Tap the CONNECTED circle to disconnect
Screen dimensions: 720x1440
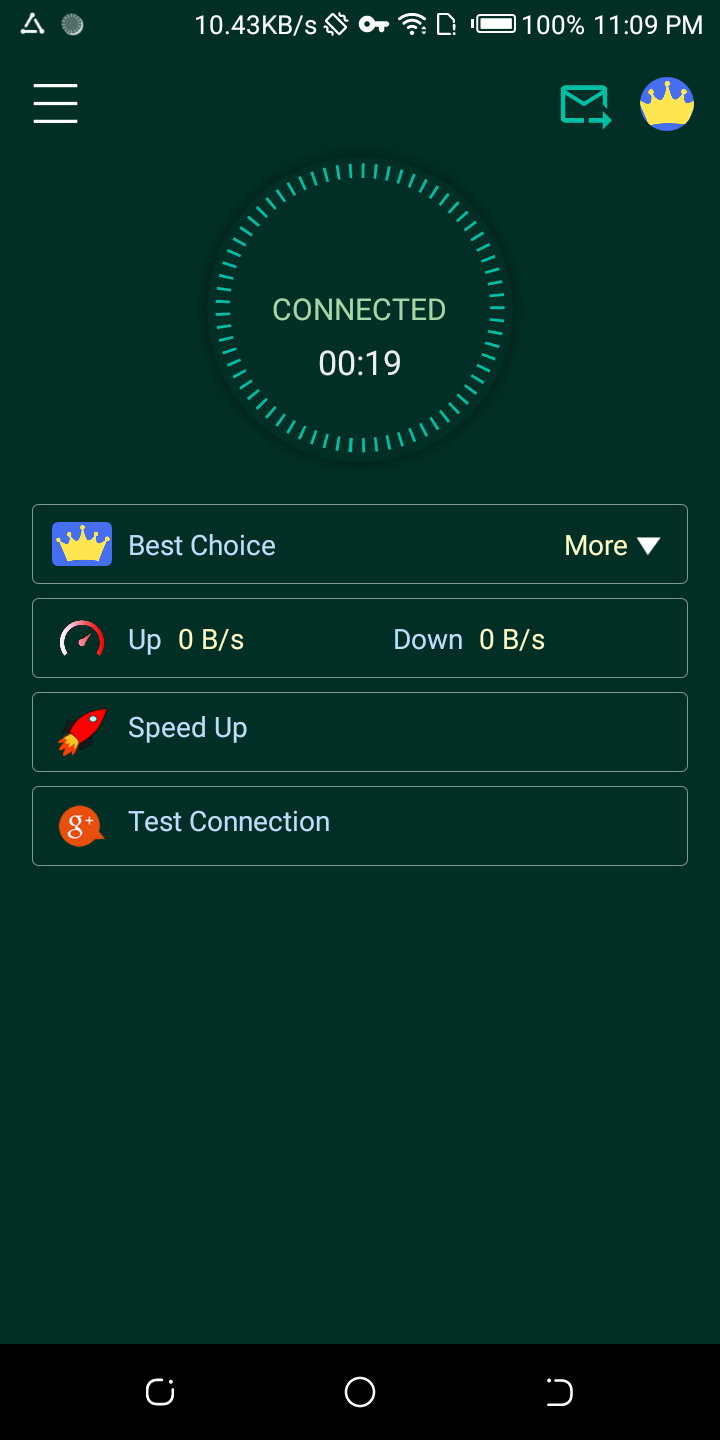click(x=360, y=310)
